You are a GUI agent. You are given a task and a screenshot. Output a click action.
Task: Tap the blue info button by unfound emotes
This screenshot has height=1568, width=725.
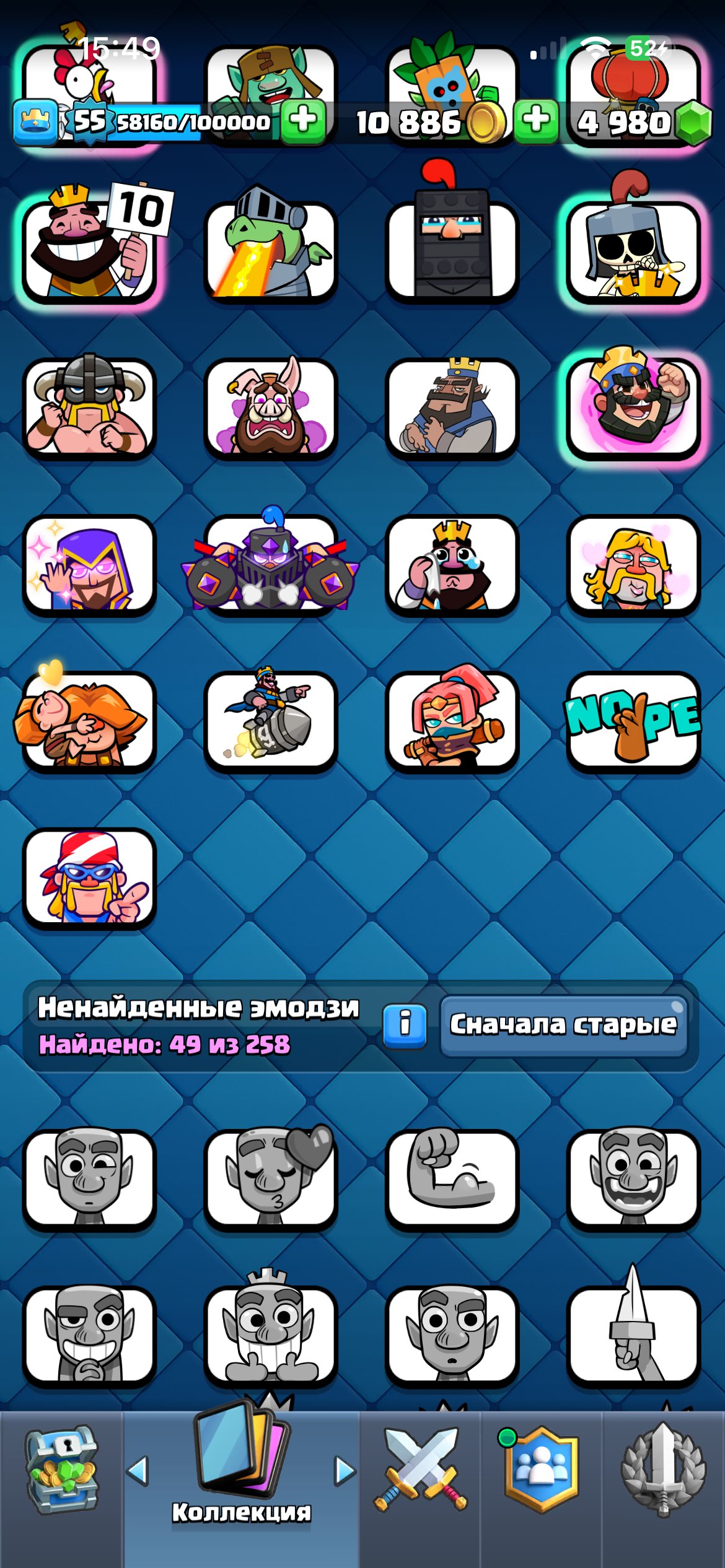coord(405,1025)
